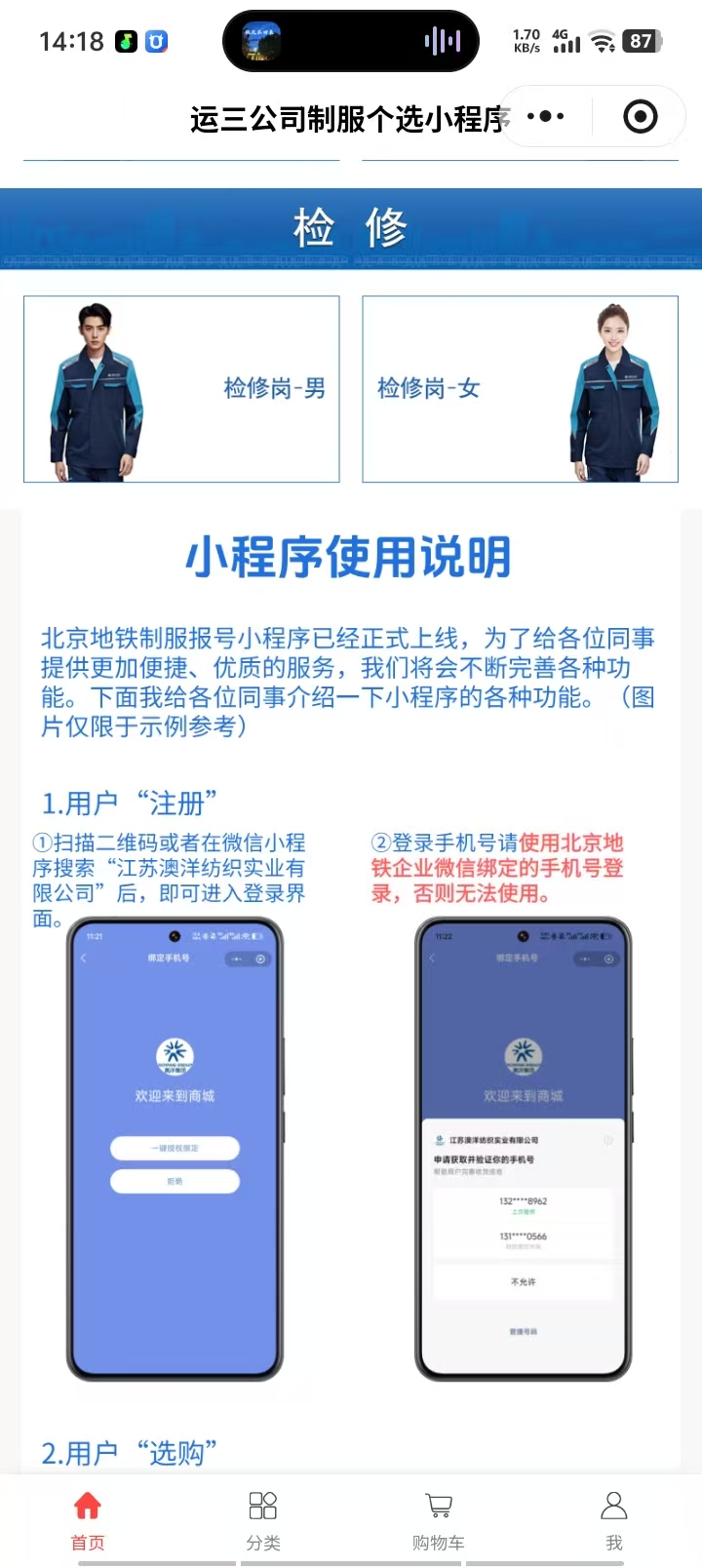
Task: Open the 检修岗-女 uniform card
Action: tap(520, 389)
